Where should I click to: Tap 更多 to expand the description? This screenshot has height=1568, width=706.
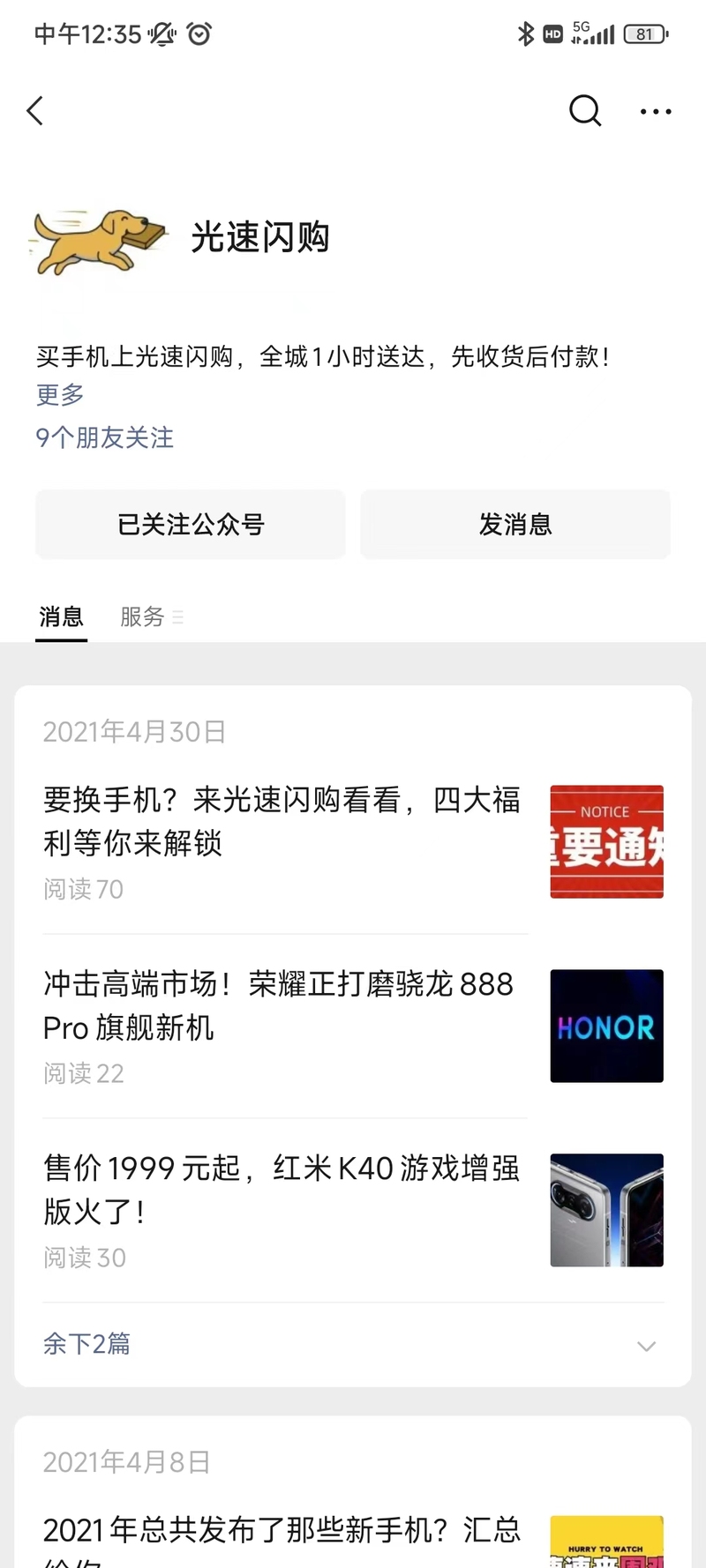[x=60, y=394]
